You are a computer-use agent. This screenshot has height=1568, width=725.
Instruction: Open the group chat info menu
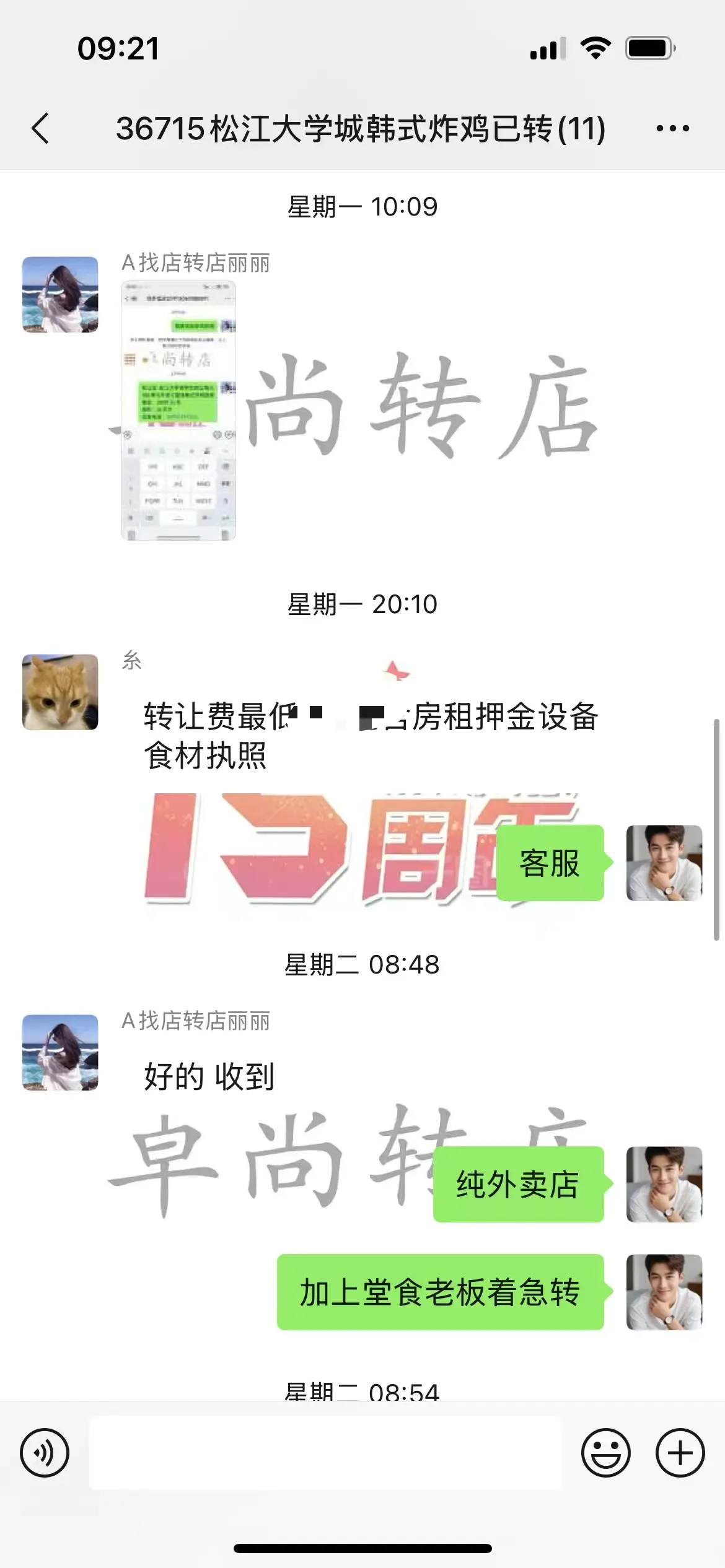coord(672,129)
